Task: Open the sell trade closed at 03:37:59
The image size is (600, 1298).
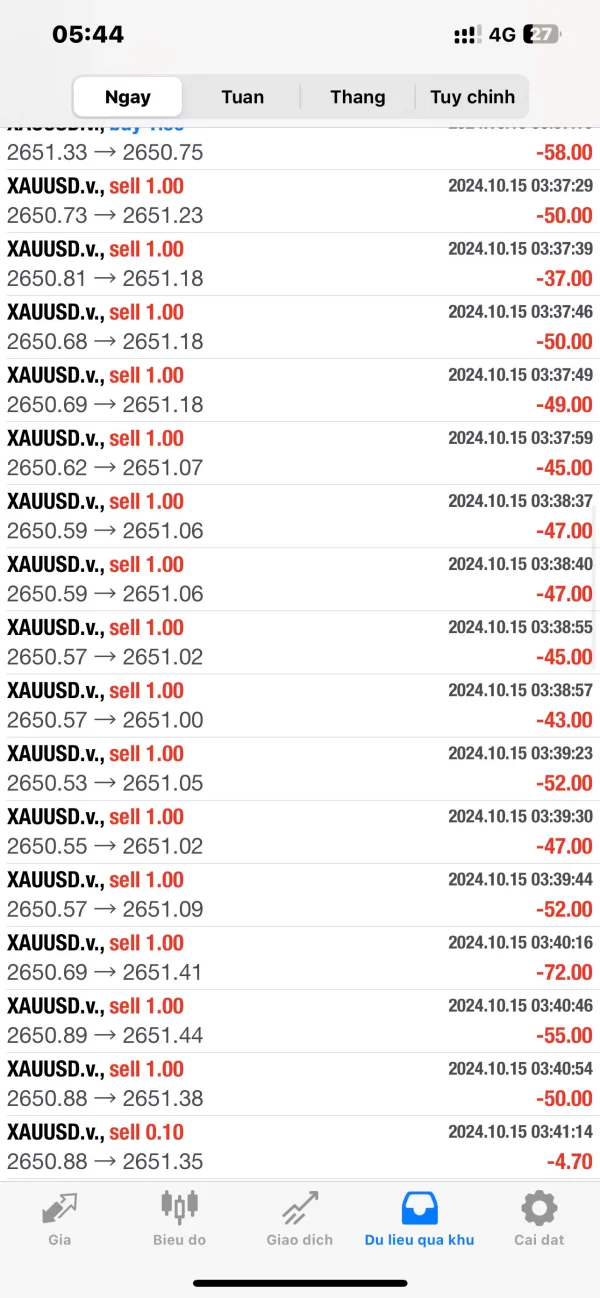Action: [300, 453]
